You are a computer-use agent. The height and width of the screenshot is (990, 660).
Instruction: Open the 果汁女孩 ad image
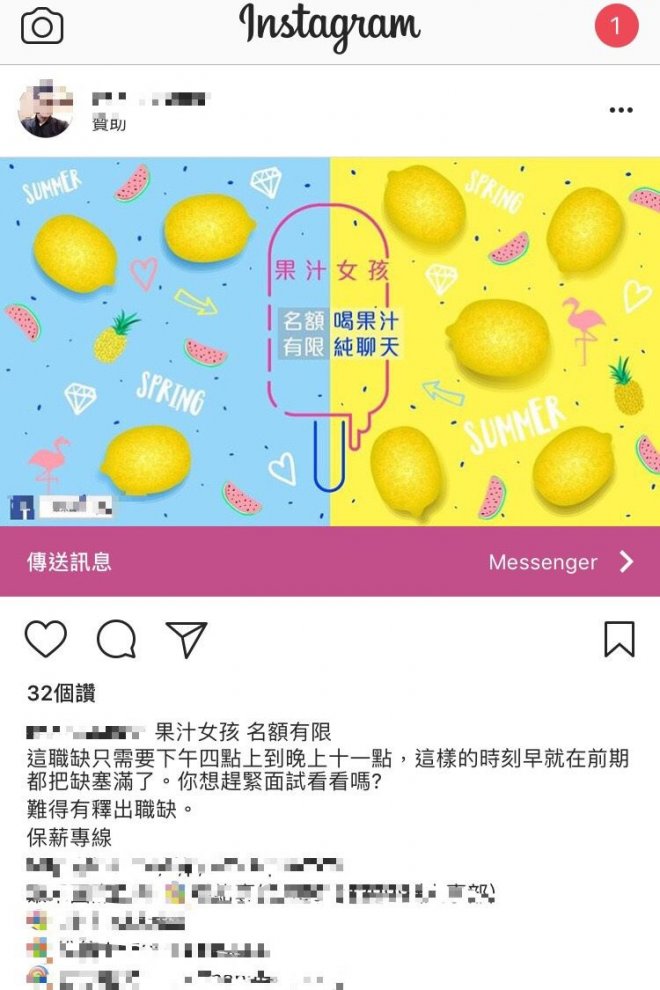[330, 340]
